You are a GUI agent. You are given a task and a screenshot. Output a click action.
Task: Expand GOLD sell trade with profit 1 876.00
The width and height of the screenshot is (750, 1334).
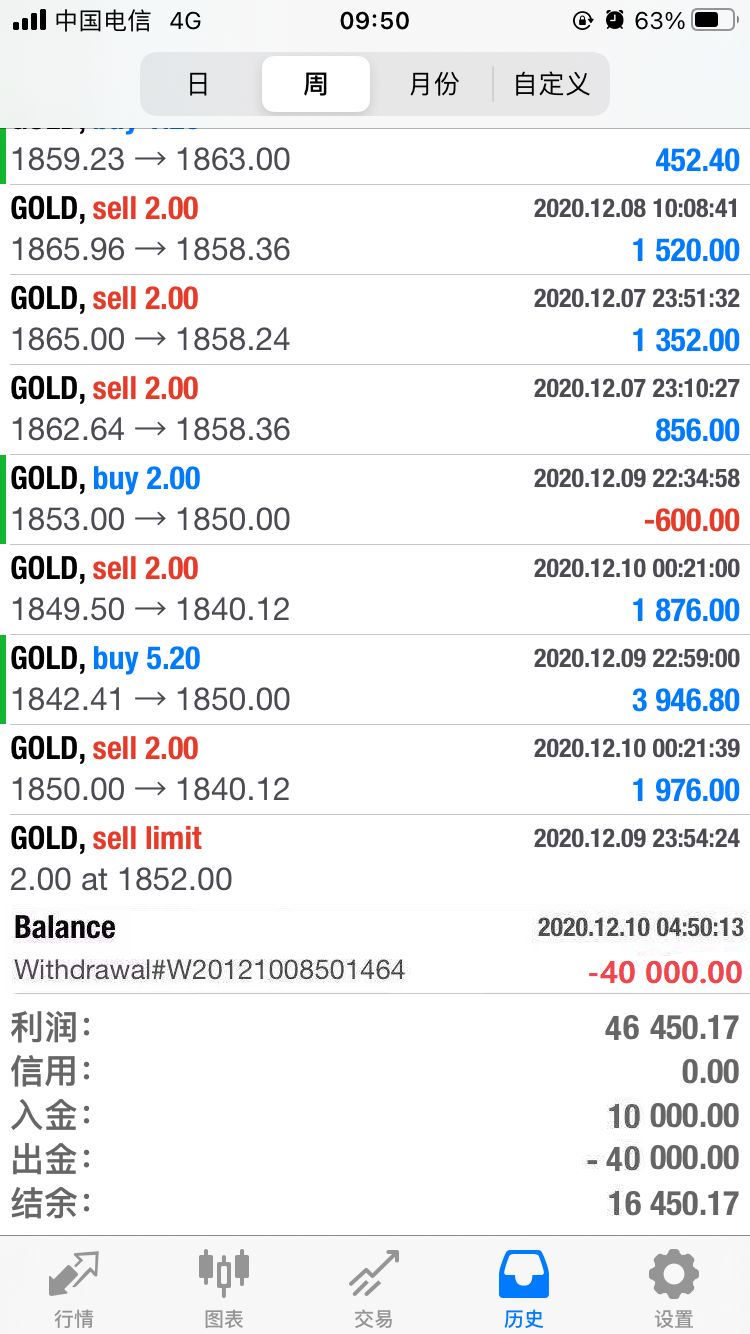[x=375, y=590]
